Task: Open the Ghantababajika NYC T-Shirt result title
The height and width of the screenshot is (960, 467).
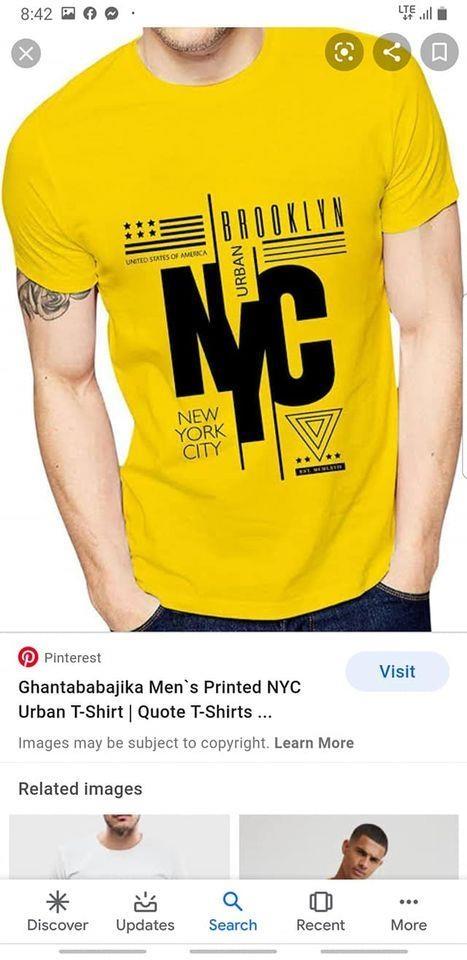Action: click(160, 700)
